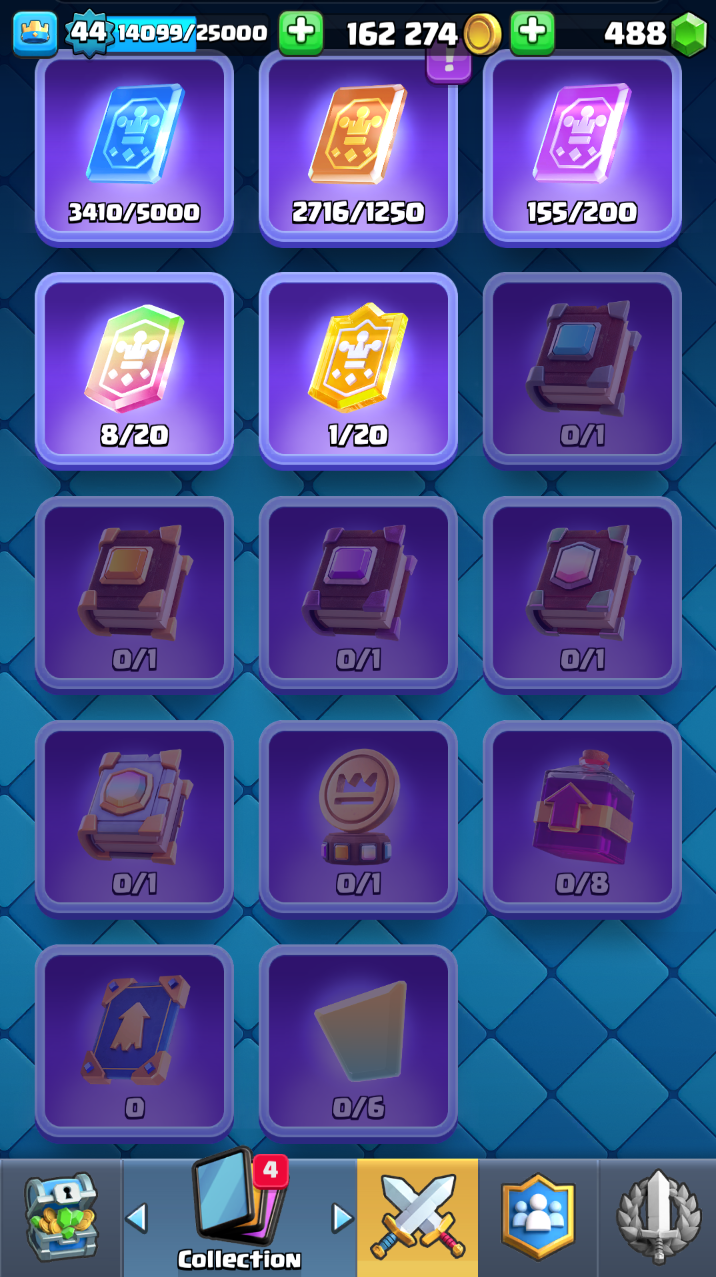Image resolution: width=716 pixels, height=1277 pixels.
Task: Open the clan social tab
Action: pyautogui.click(x=538, y=1217)
